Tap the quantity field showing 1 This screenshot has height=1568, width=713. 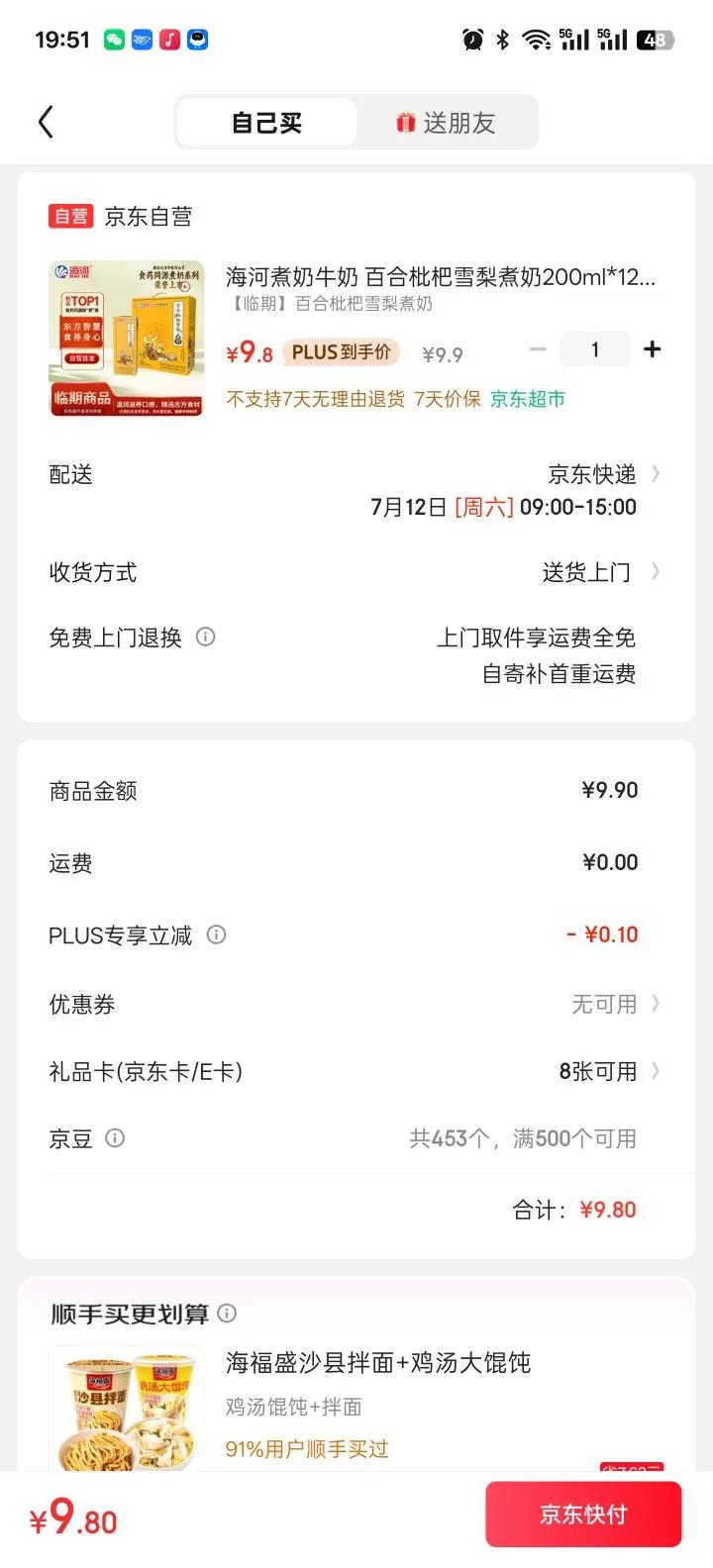point(594,349)
